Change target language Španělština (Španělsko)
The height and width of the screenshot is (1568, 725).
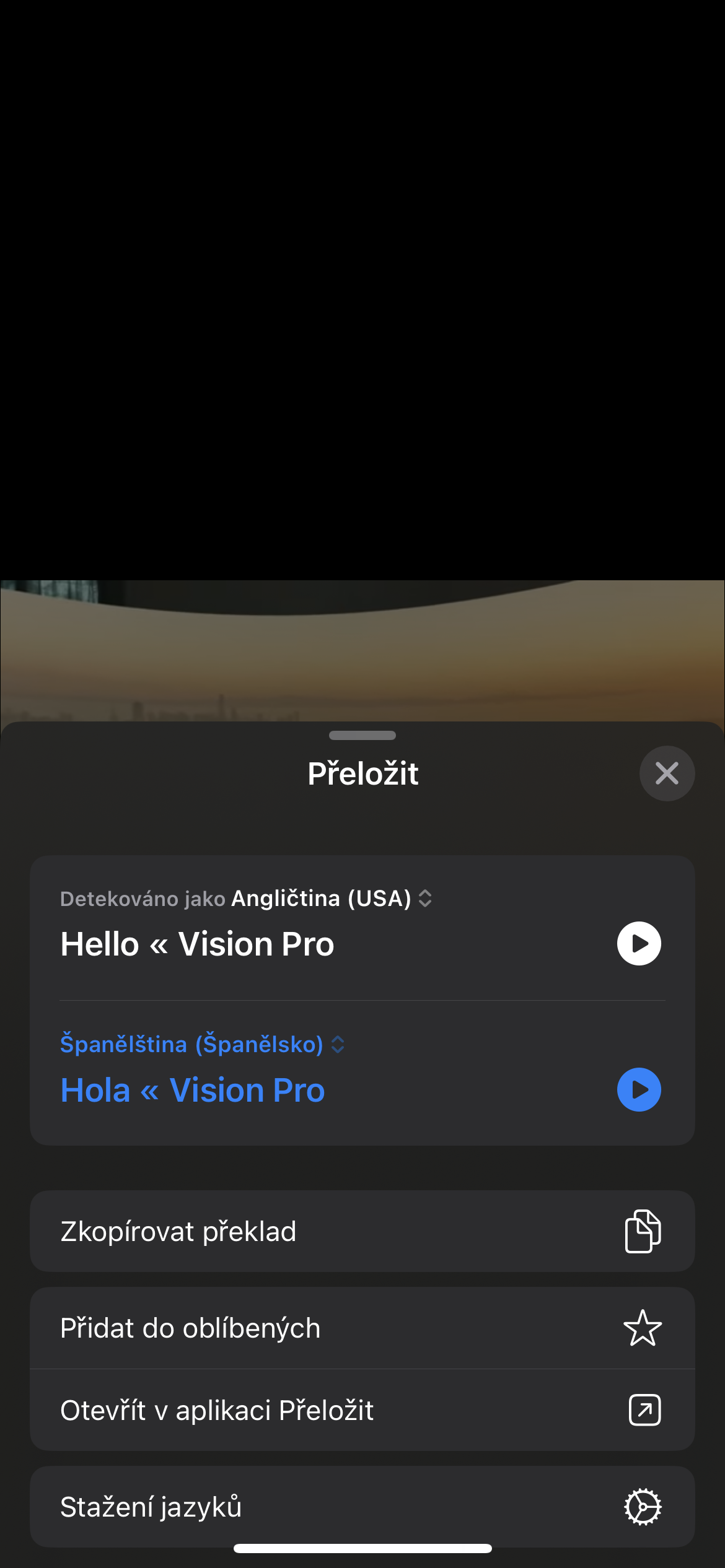tap(202, 1044)
